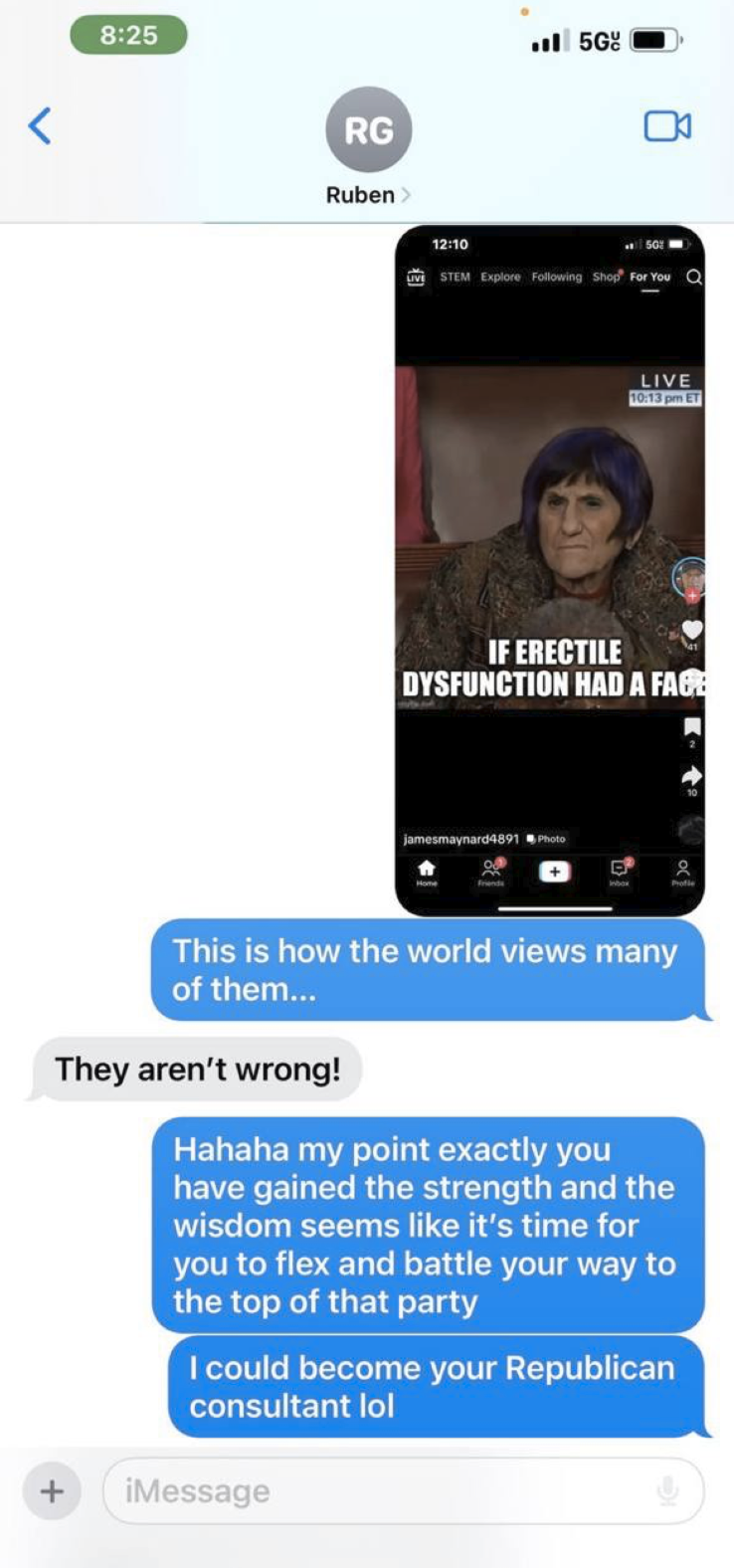This screenshot has height=1568, width=734.
Task: Tap the iMessage text field
Action: 378,1491
